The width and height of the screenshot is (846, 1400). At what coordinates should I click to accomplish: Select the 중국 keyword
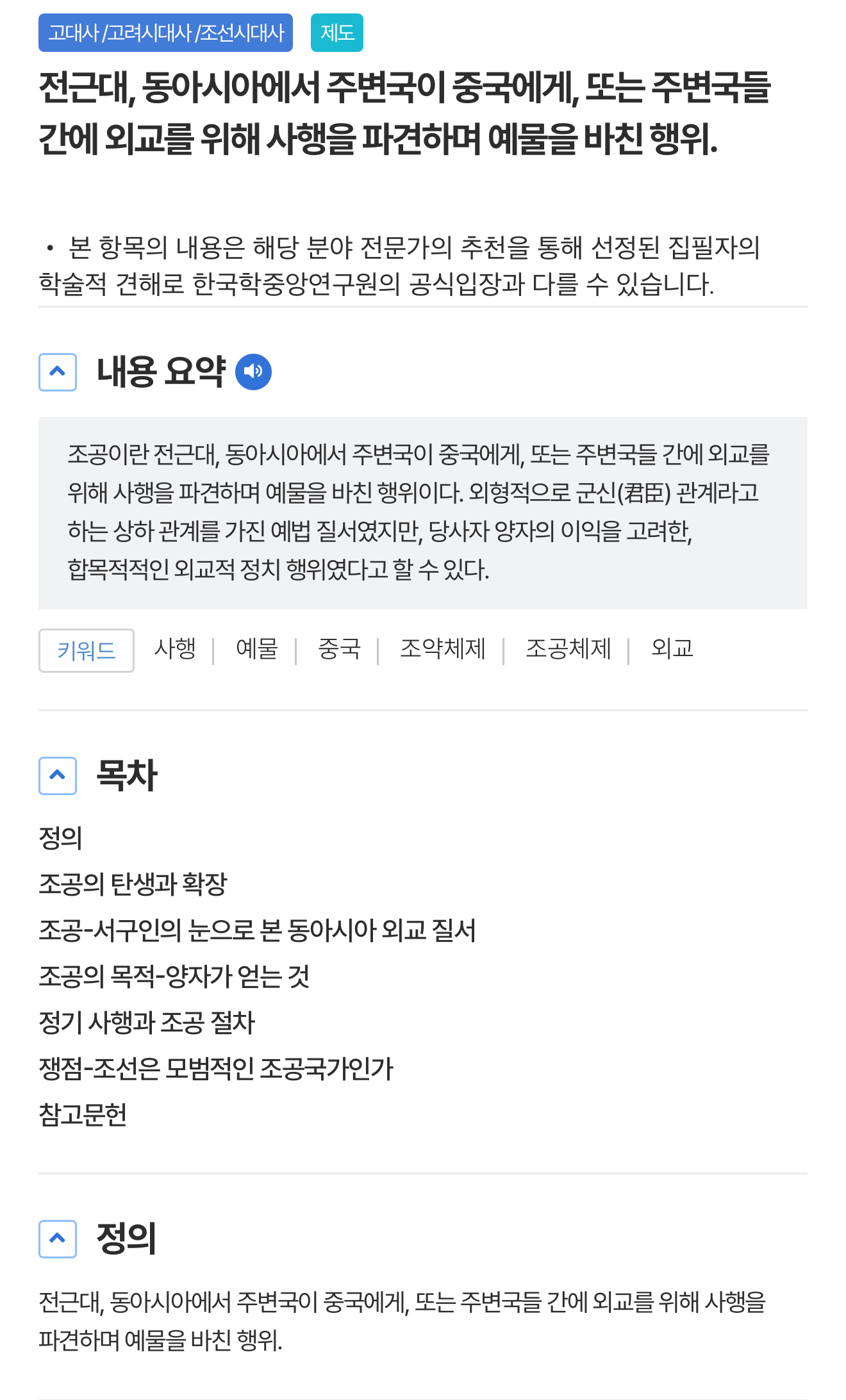(339, 649)
